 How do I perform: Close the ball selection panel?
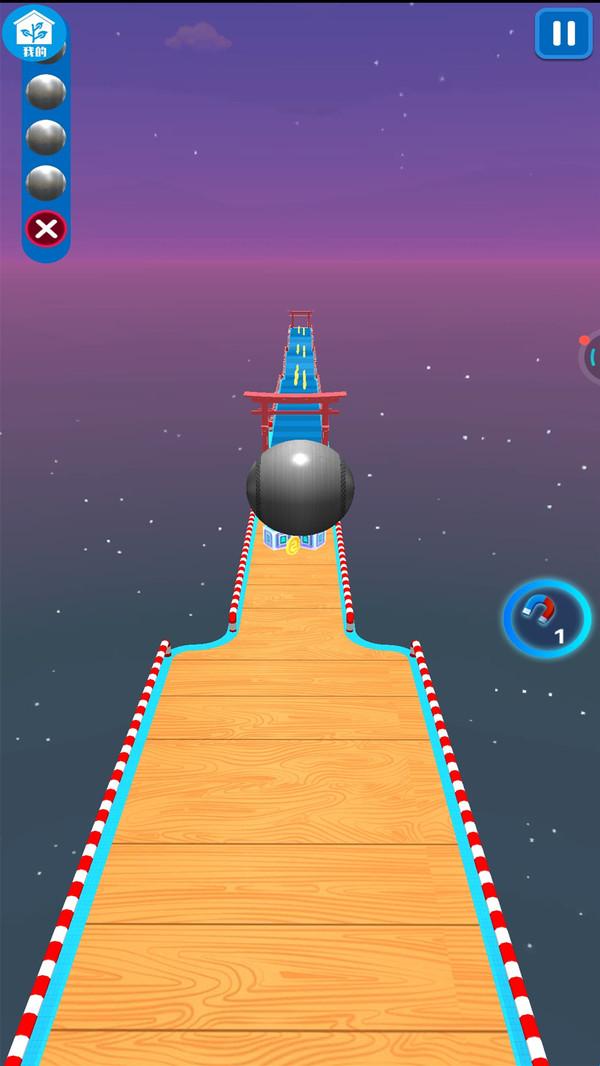46,229
